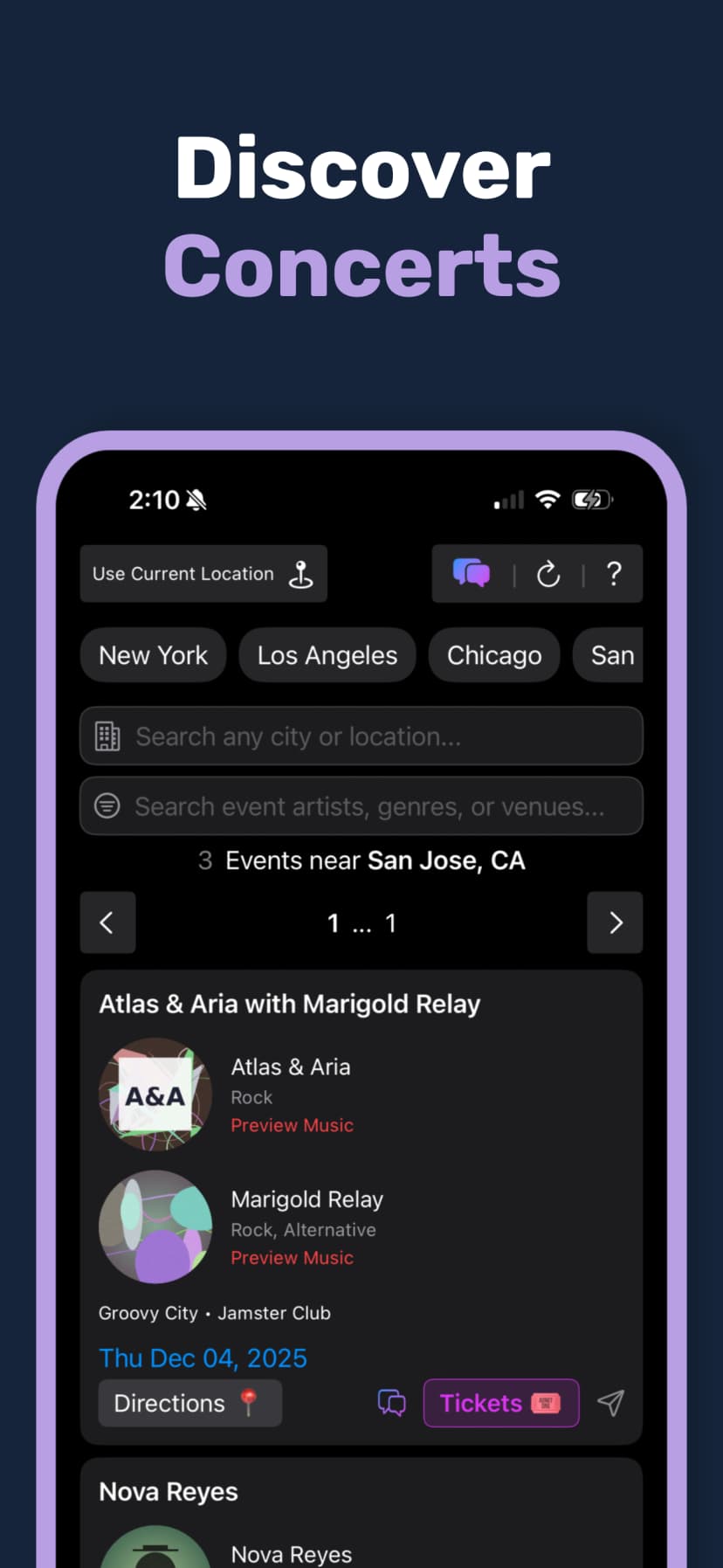This screenshot has width=723, height=1568.
Task: Preview Music for Atlas & Aria
Action: pyautogui.click(x=292, y=1125)
